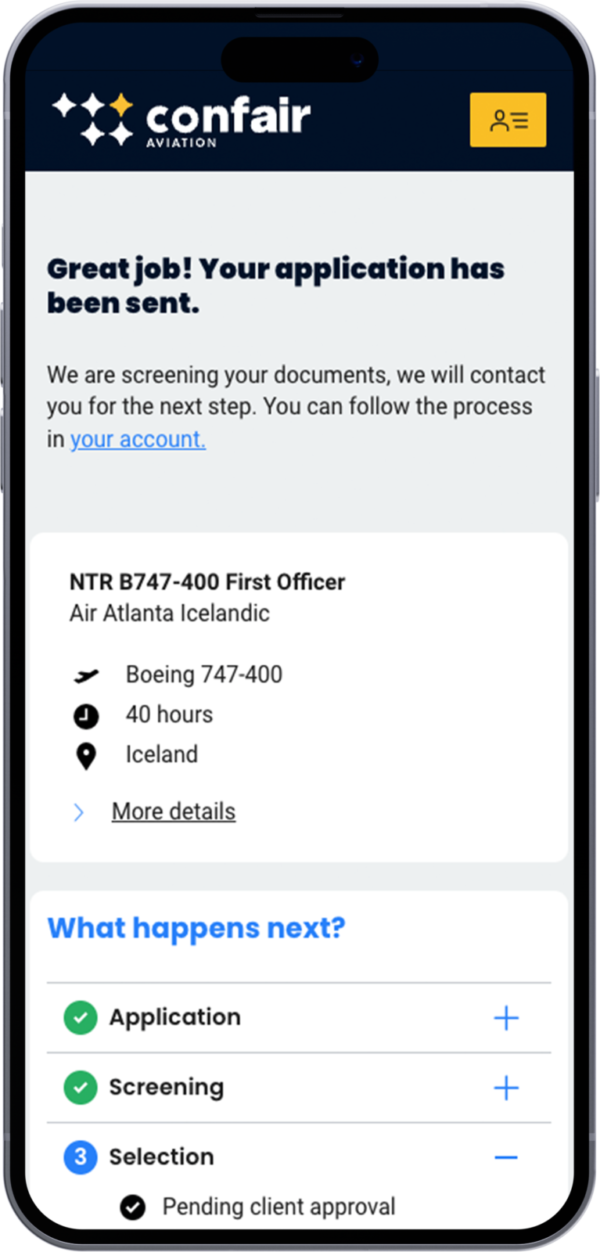The height and width of the screenshot is (1252, 600).
Task: Collapse the Selection step
Action: tap(506, 1157)
